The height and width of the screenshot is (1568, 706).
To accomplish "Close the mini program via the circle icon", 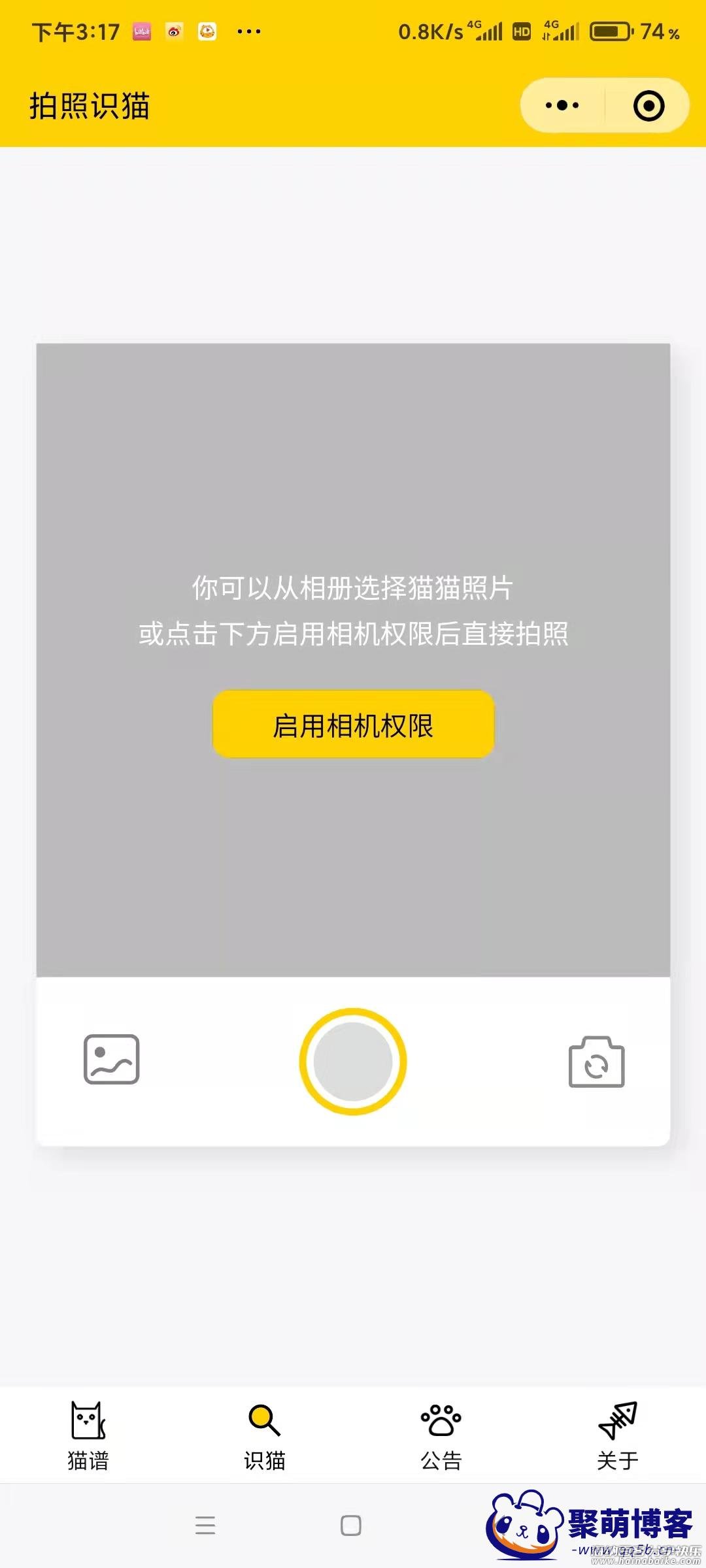I will [x=648, y=106].
